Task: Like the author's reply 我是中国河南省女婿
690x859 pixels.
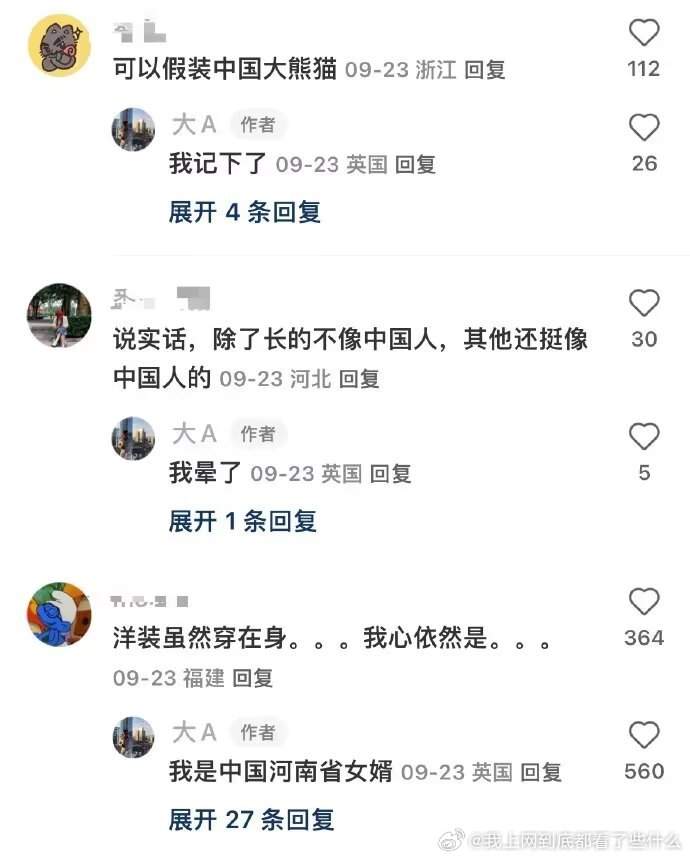Action: [x=644, y=735]
